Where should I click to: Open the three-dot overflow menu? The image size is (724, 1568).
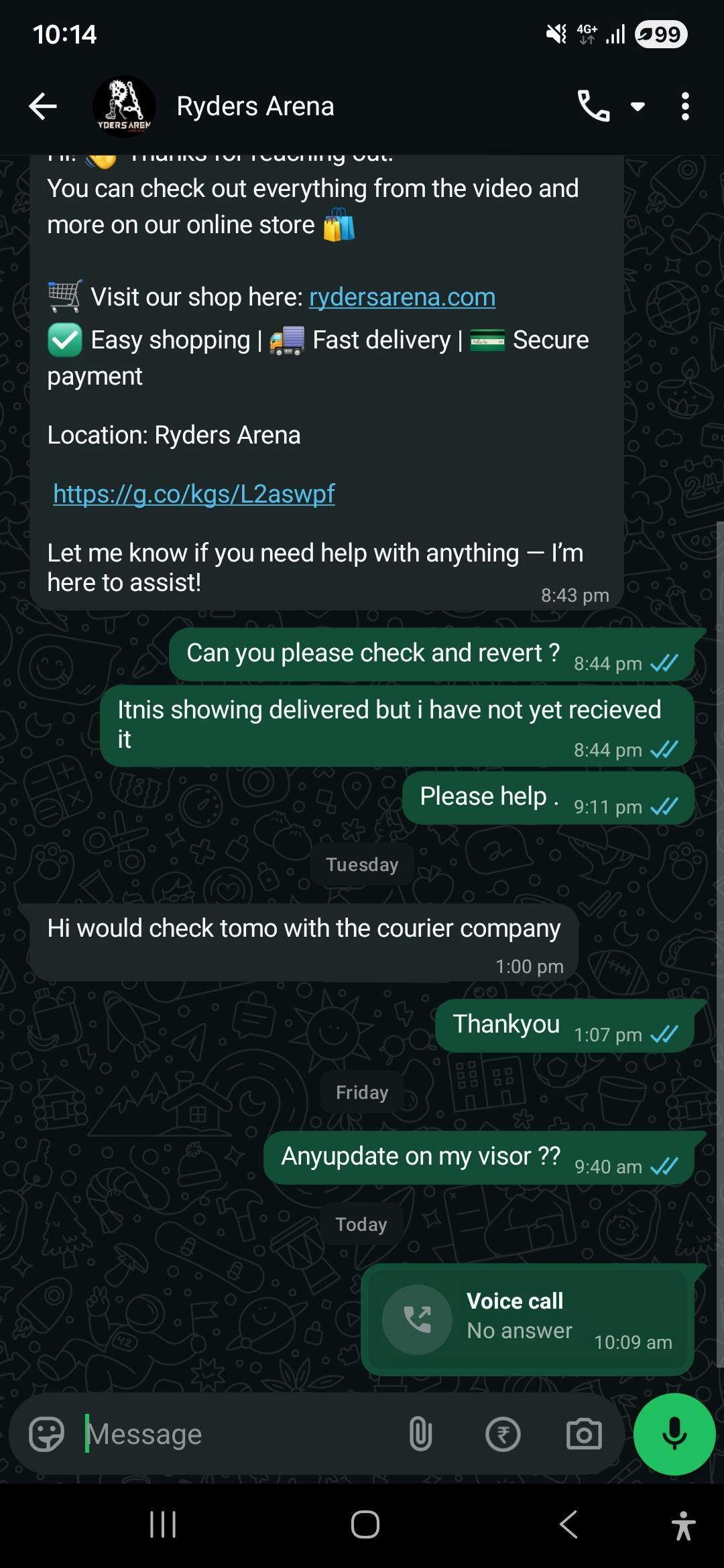[684, 107]
